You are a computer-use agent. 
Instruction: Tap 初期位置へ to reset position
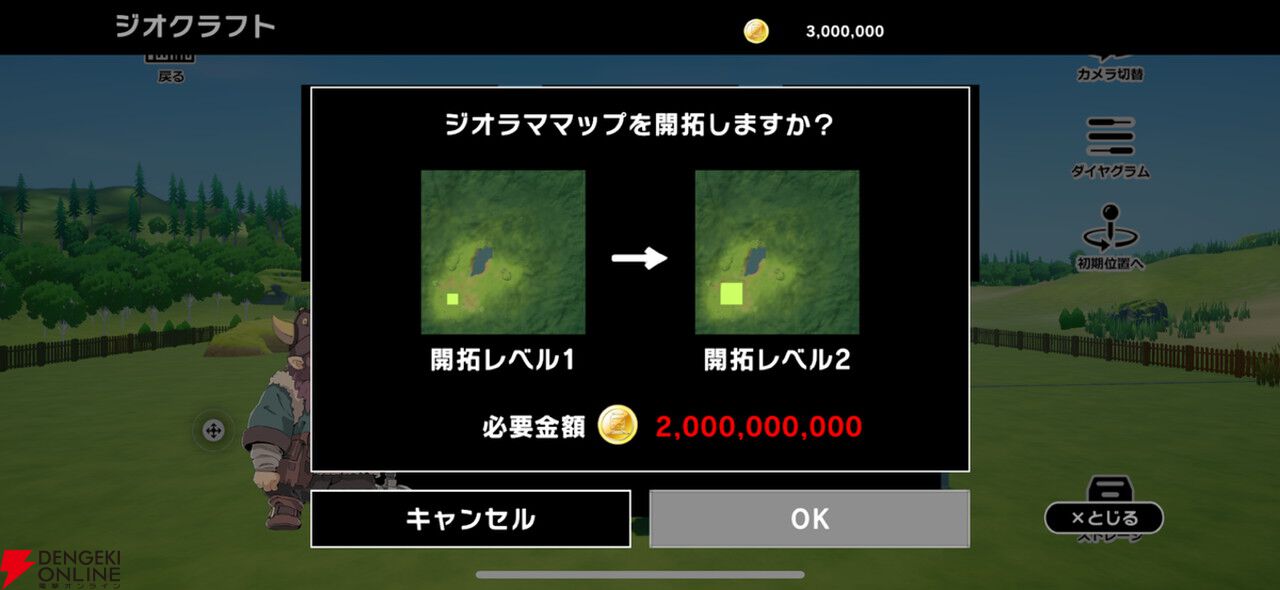1110,238
